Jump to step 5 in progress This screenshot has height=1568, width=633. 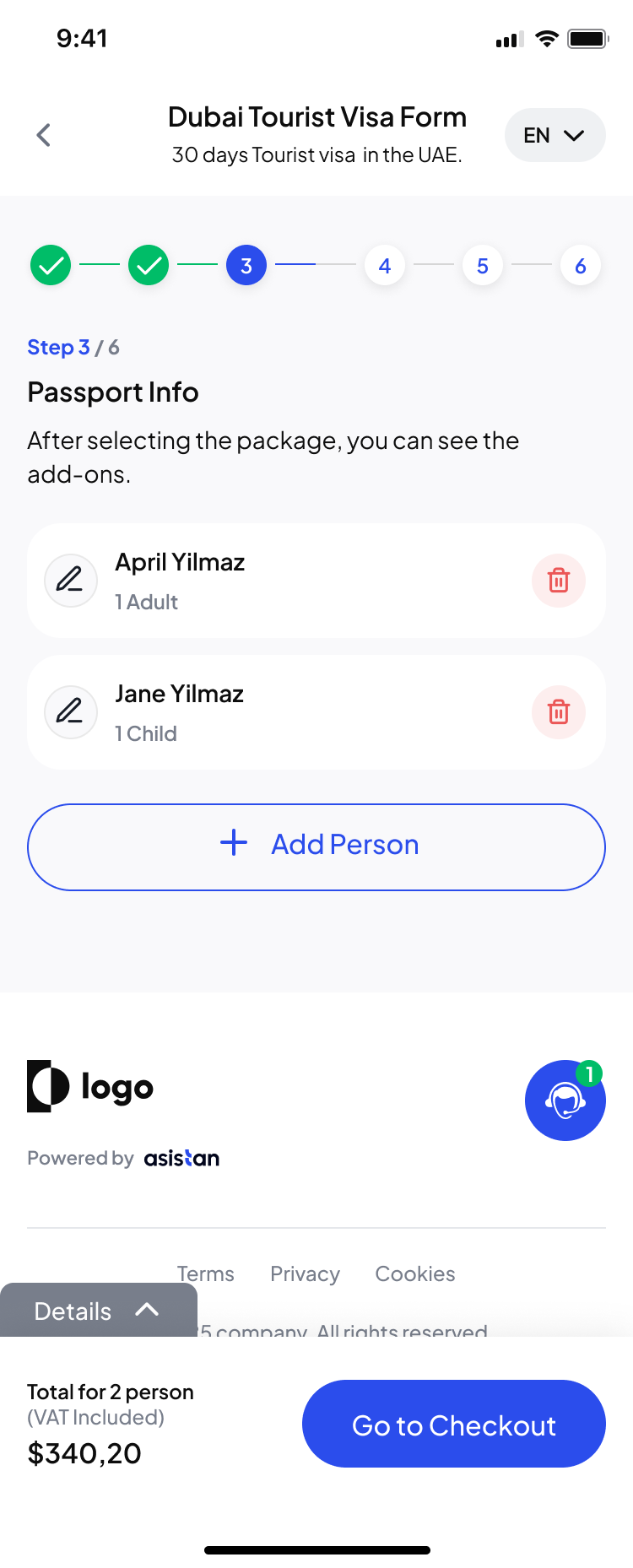(x=483, y=266)
